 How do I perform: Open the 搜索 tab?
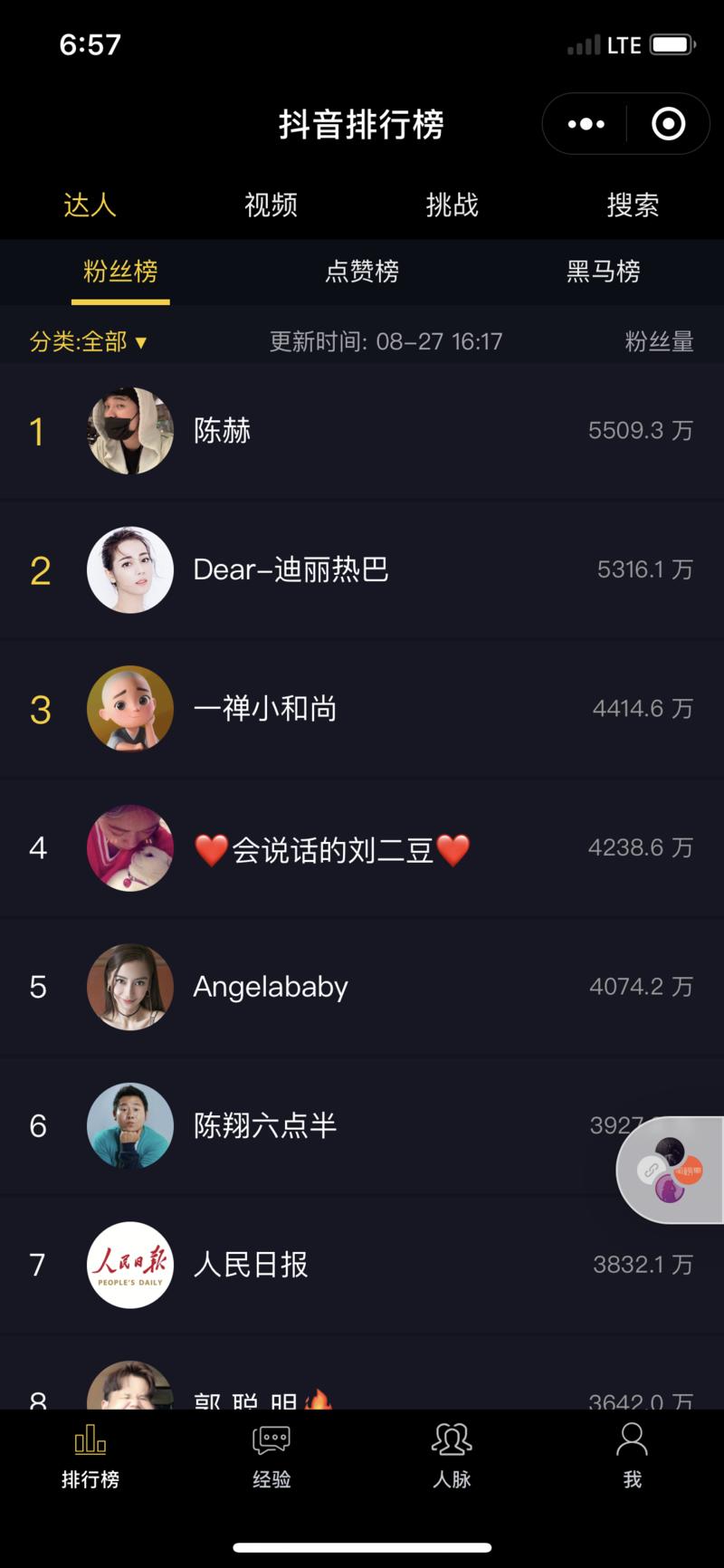click(633, 205)
